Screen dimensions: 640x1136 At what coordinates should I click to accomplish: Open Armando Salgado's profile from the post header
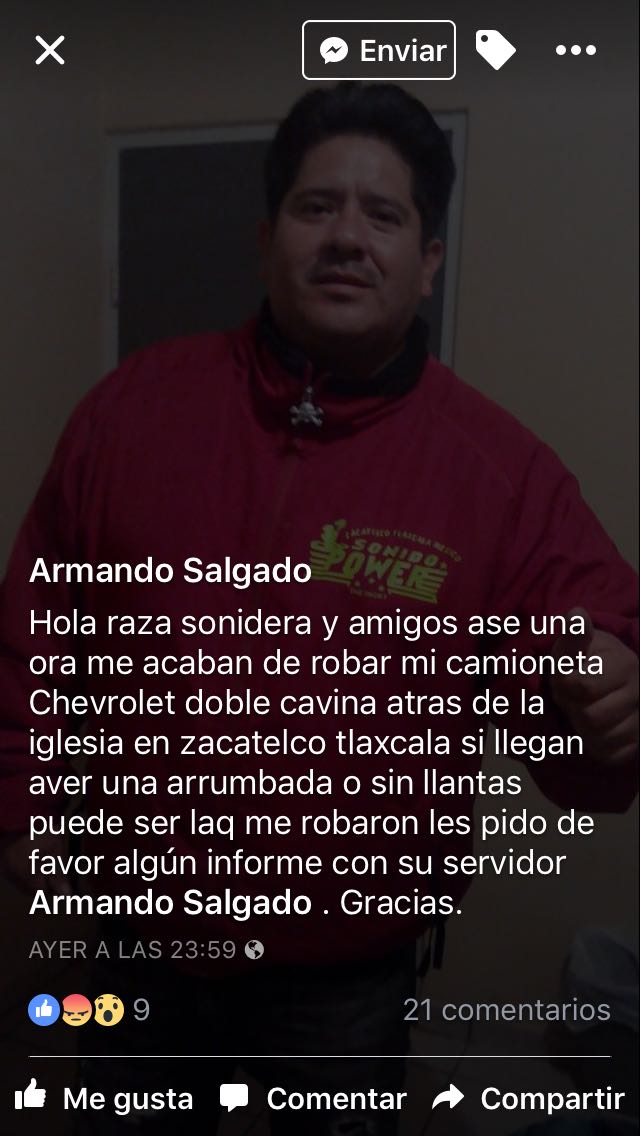click(x=170, y=571)
